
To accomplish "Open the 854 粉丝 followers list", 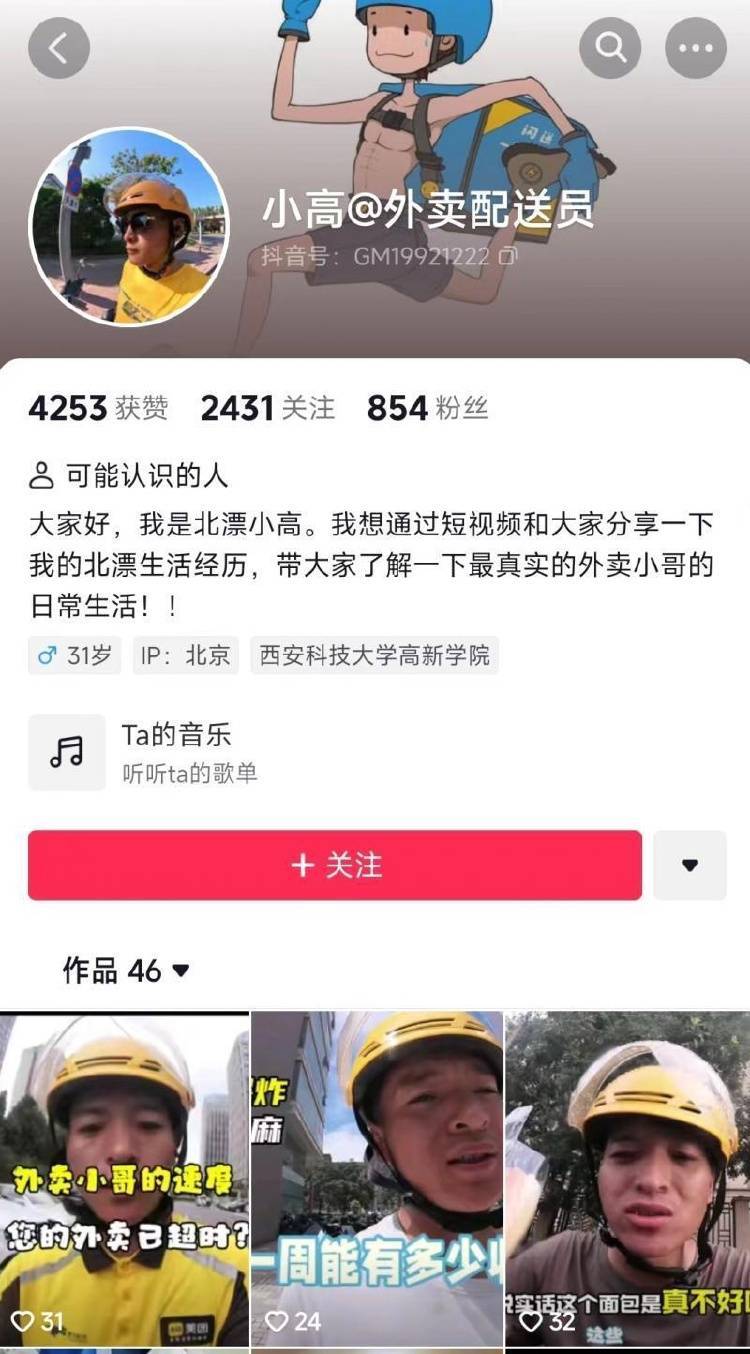I will (x=427, y=408).
